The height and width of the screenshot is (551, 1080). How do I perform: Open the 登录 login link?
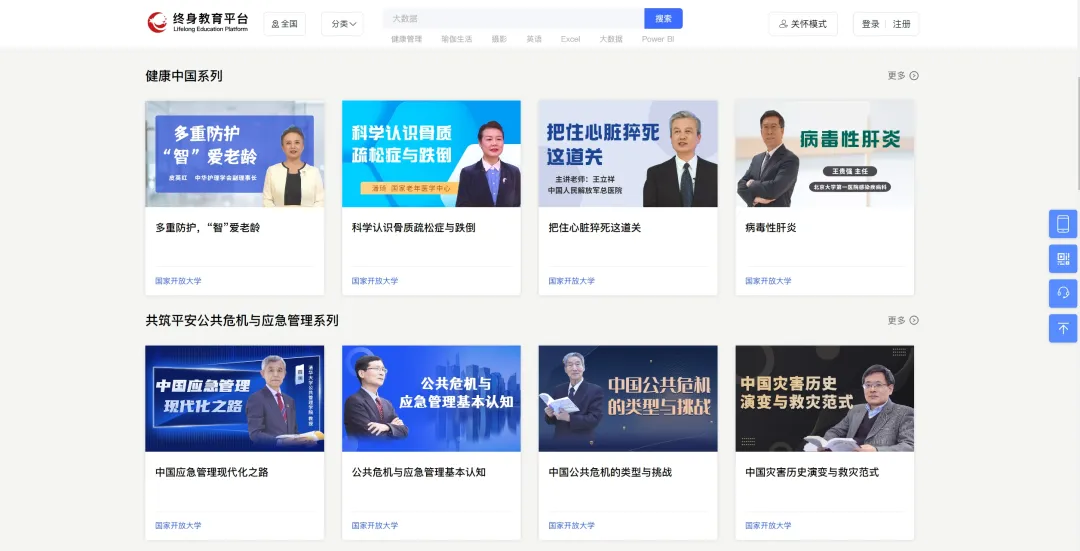870,24
